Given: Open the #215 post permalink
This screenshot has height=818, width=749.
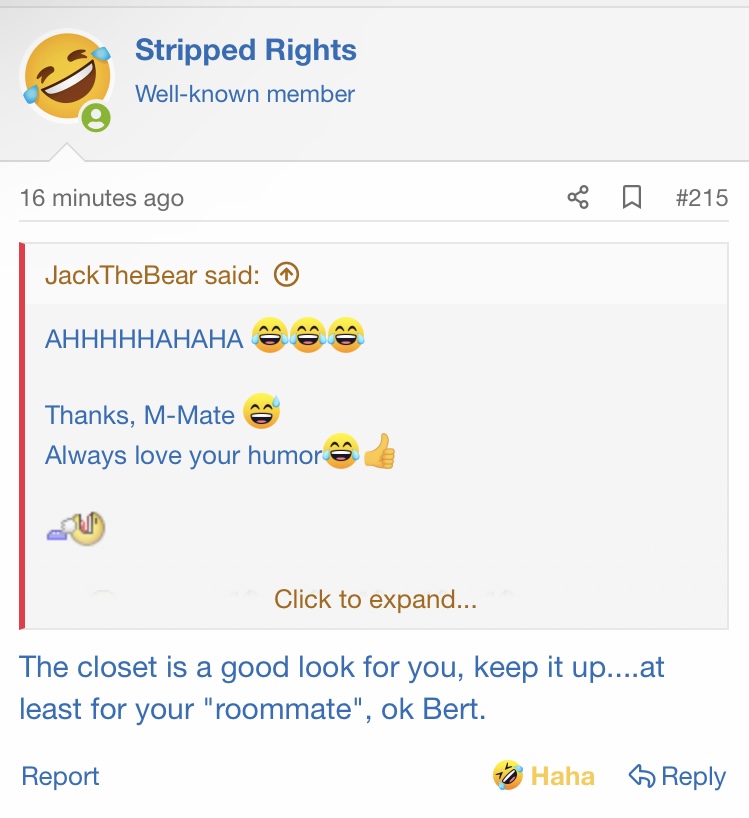Looking at the screenshot, I should [x=701, y=197].
